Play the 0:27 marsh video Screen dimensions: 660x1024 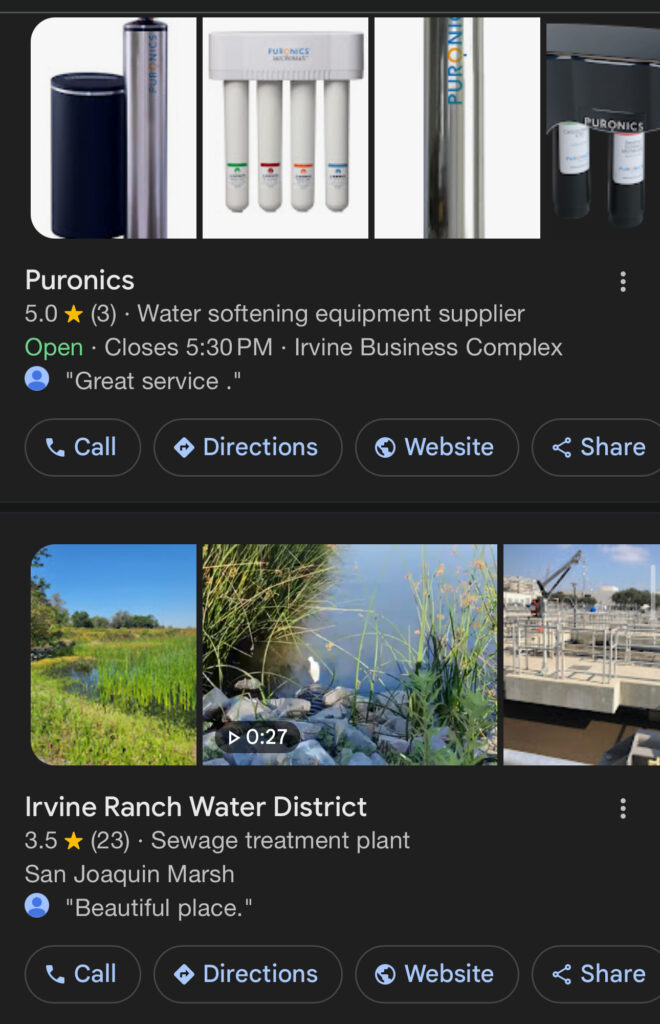pyautogui.click(x=349, y=655)
